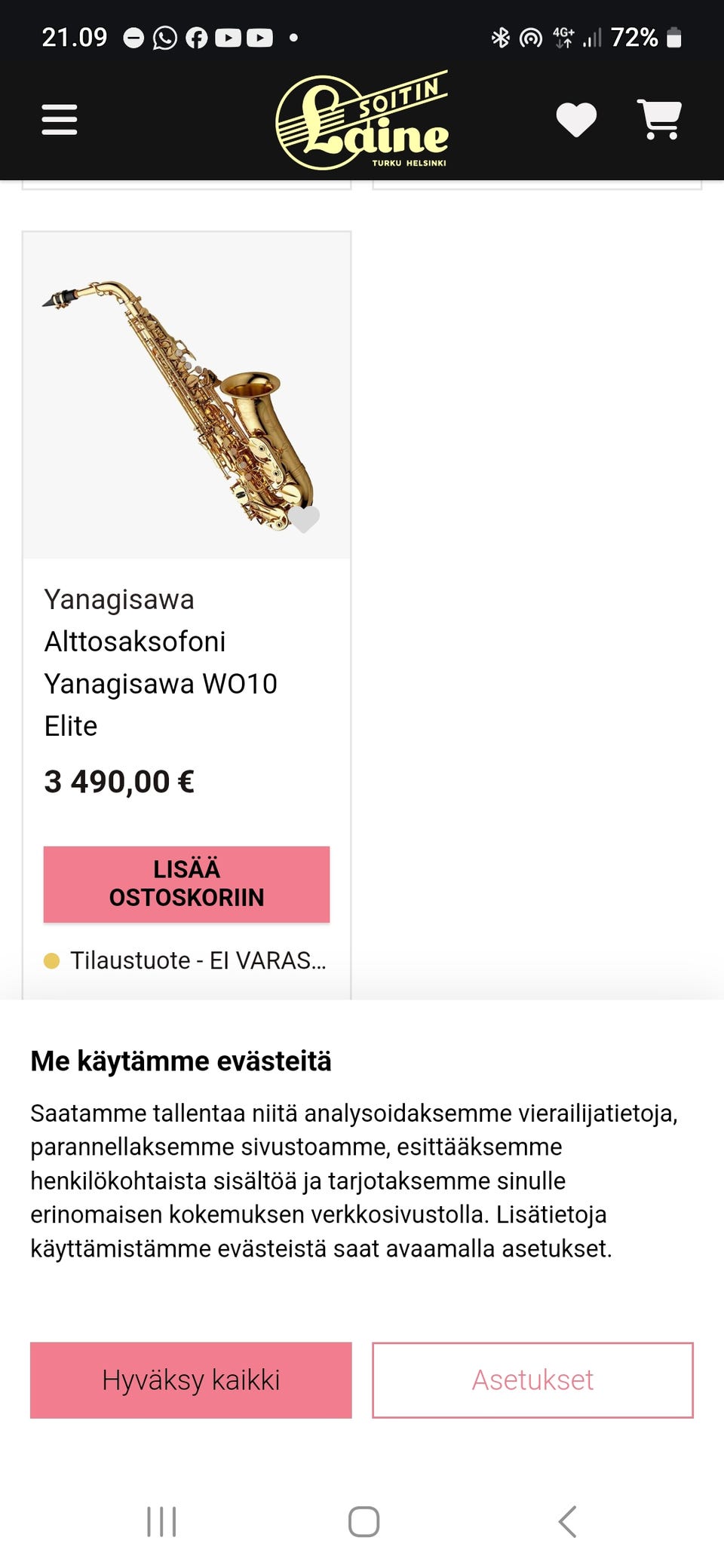This screenshot has height=1568, width=724.
Task: Add Yanagisawa WO10 Elite to cart
Action: (x=186, y=884)
